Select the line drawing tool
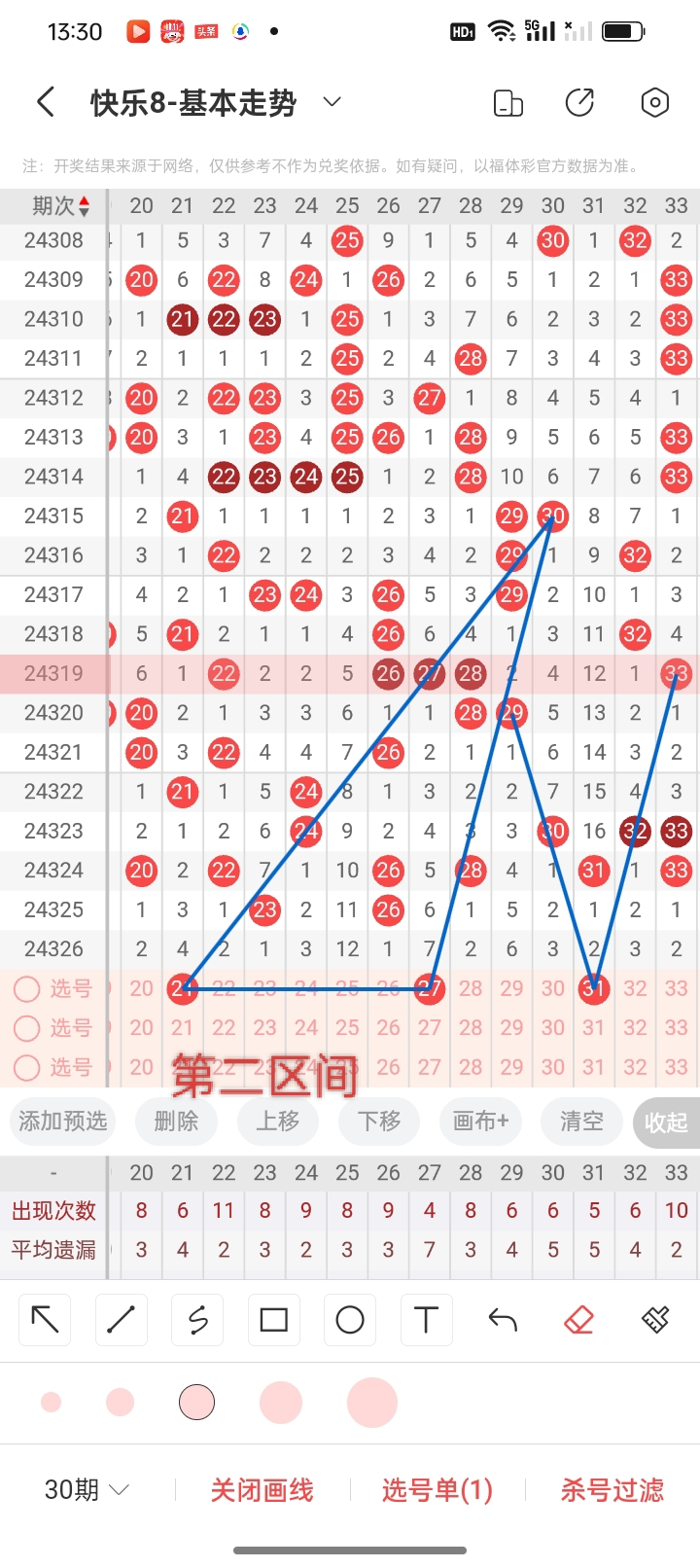 point(121,1320)
